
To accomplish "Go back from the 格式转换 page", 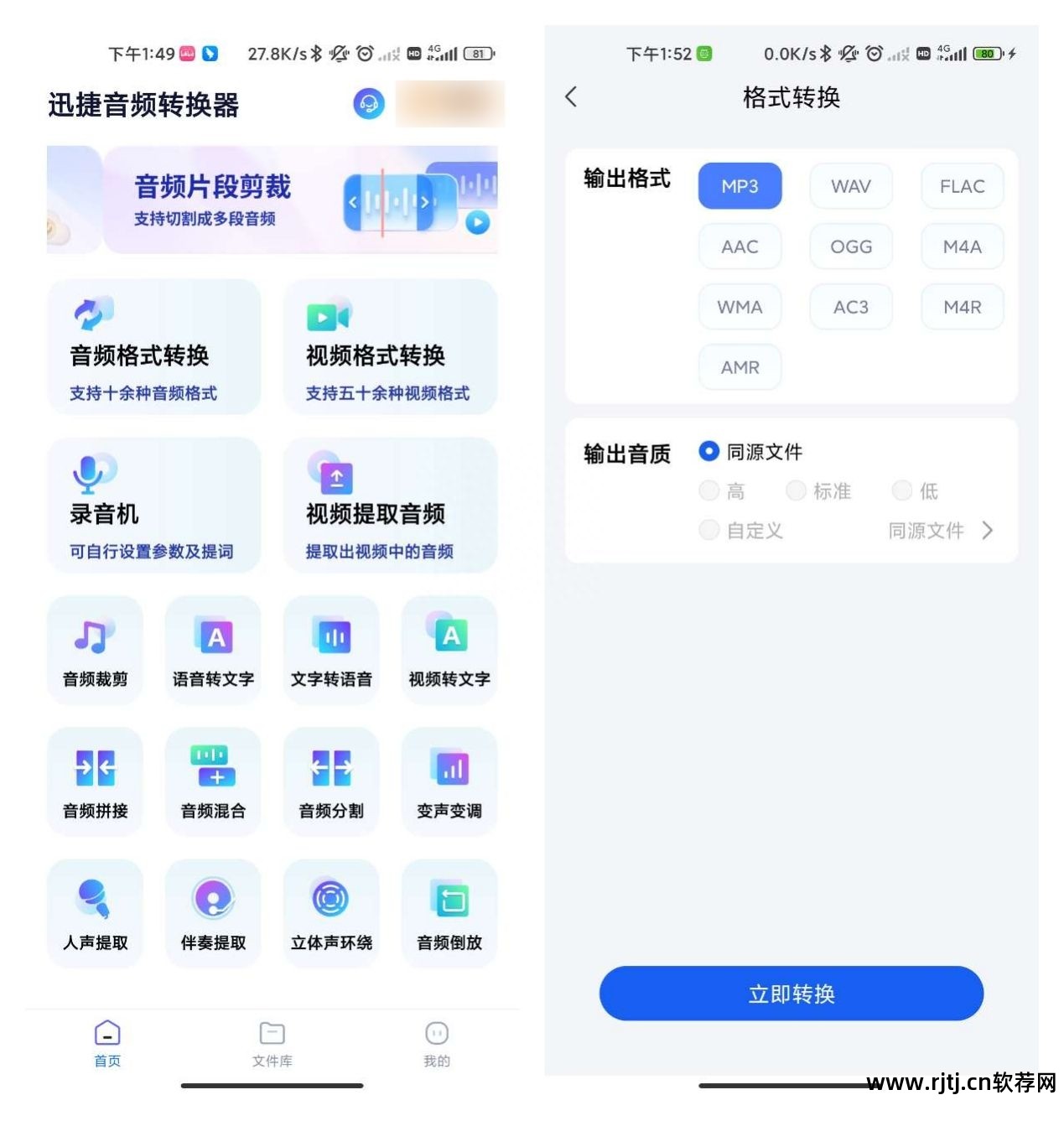I will click(x=572, y=97).
